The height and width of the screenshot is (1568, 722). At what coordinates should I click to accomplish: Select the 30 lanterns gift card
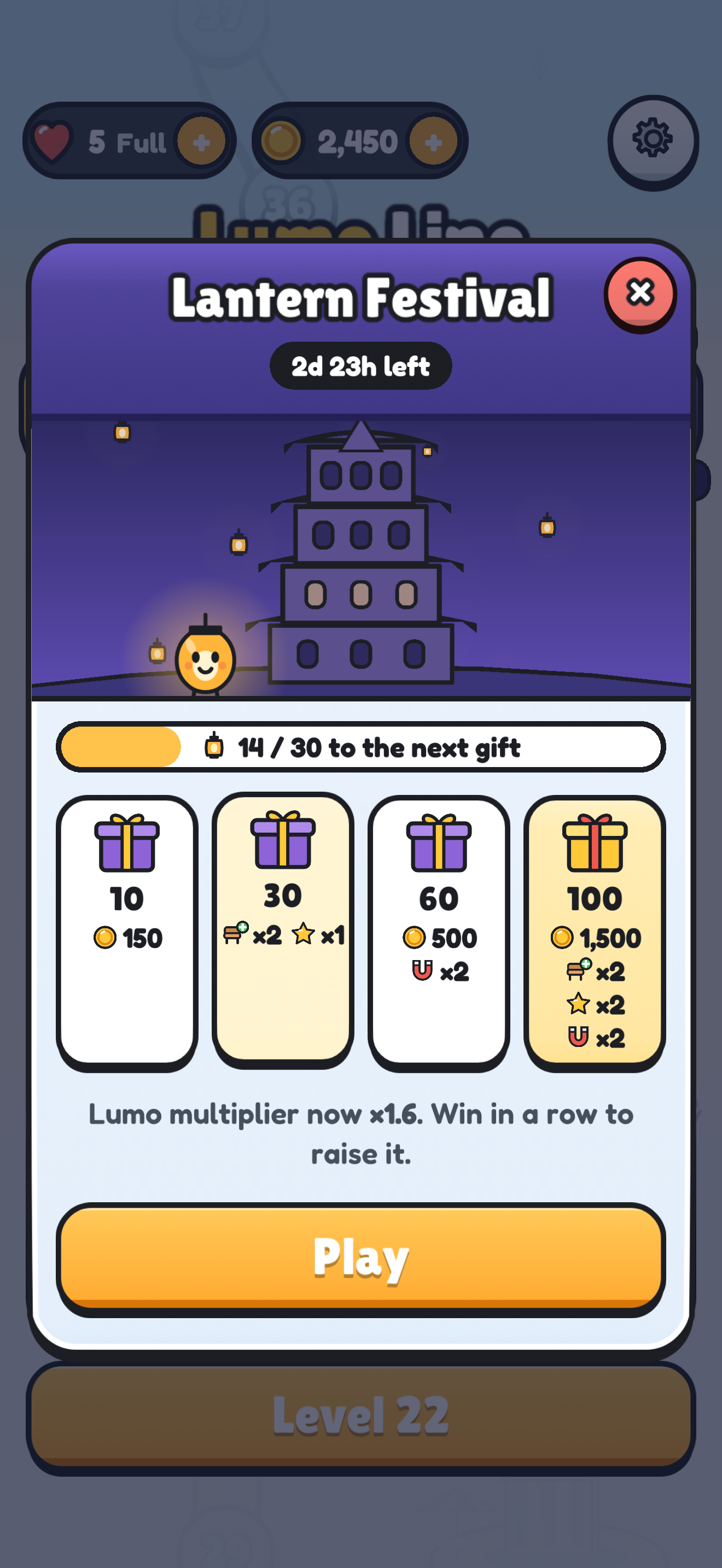coord(283,930)
